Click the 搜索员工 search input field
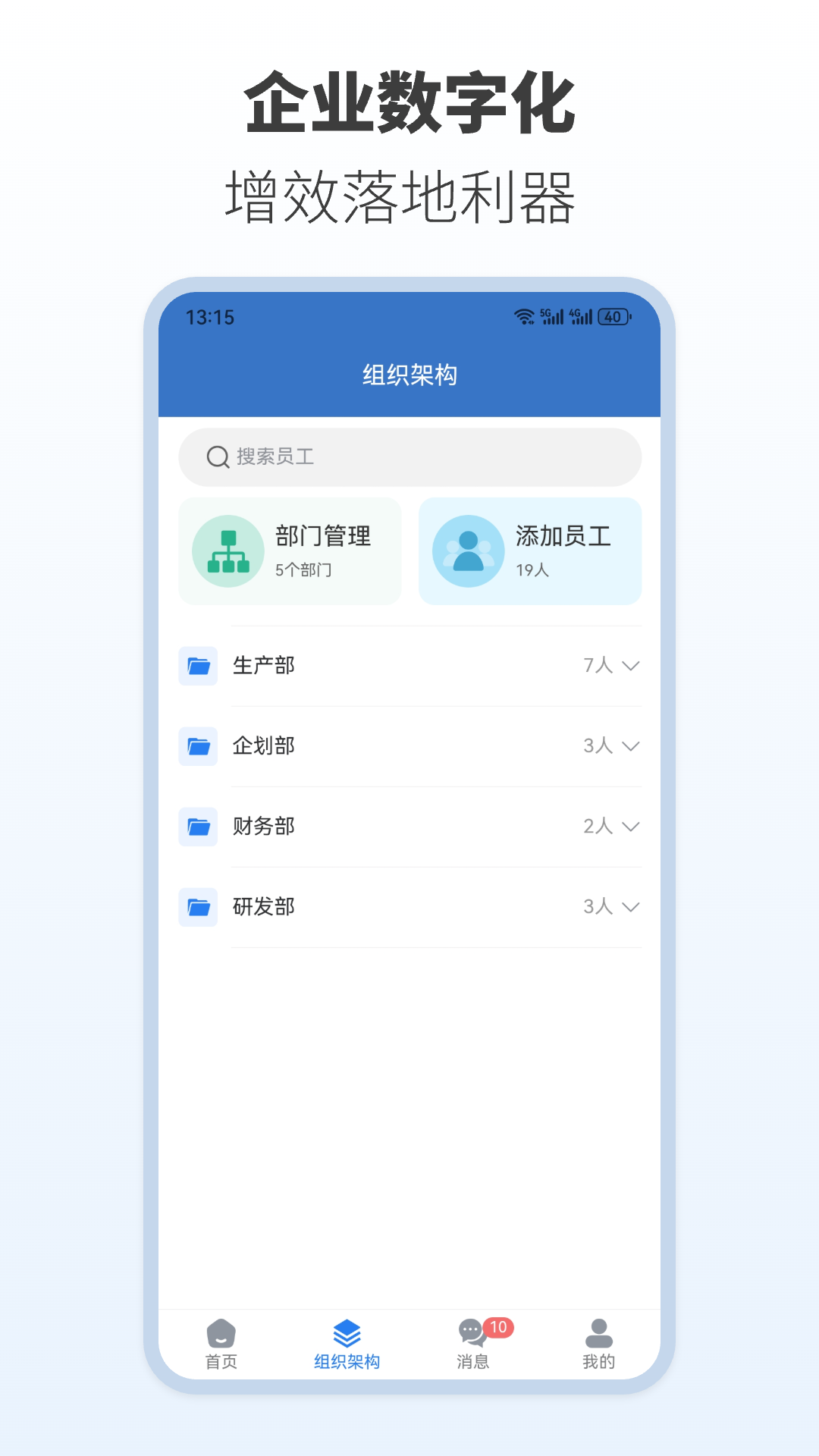Viewport: 819px width, 1456px height. (409, 457)
